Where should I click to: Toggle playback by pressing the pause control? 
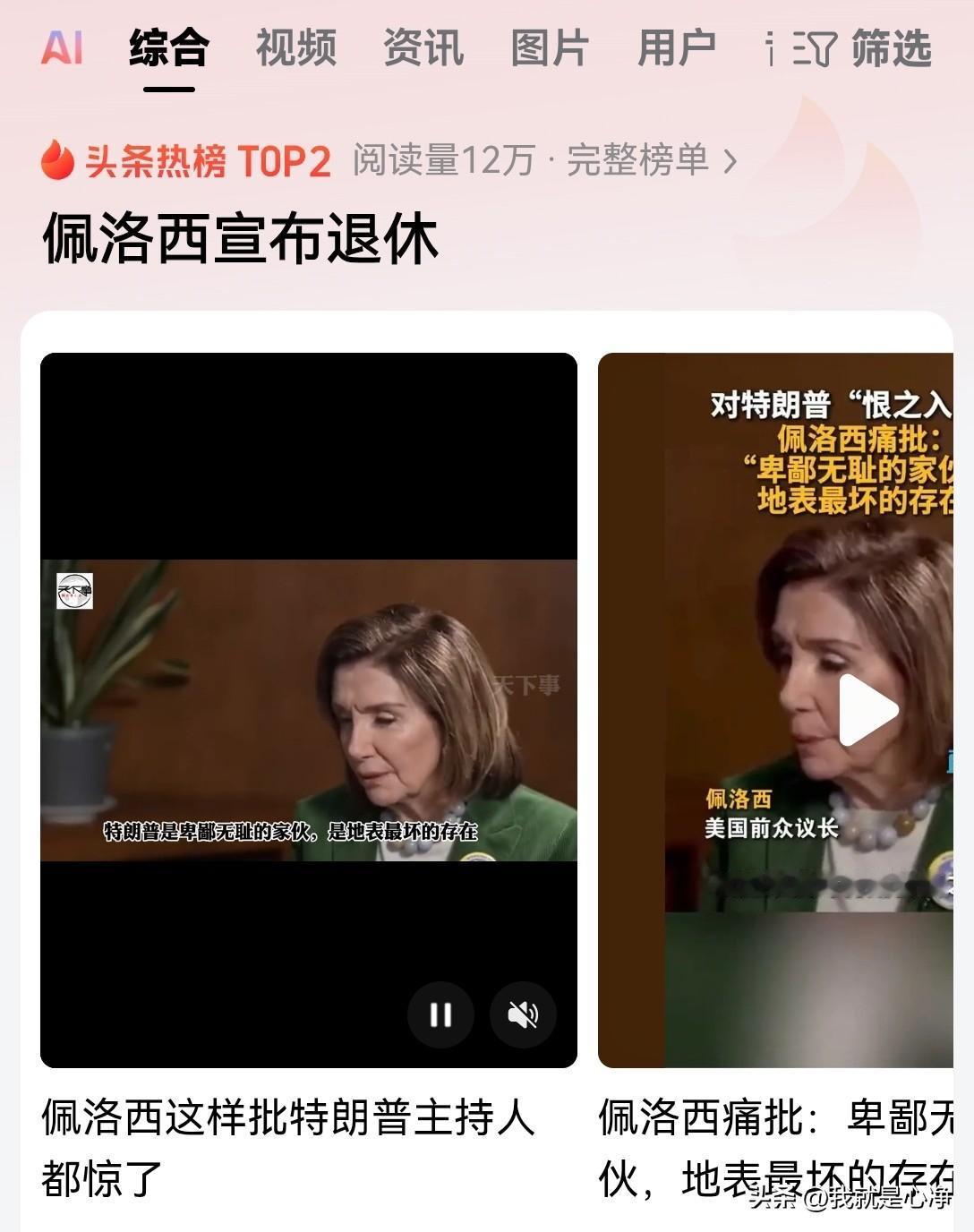440,1014
